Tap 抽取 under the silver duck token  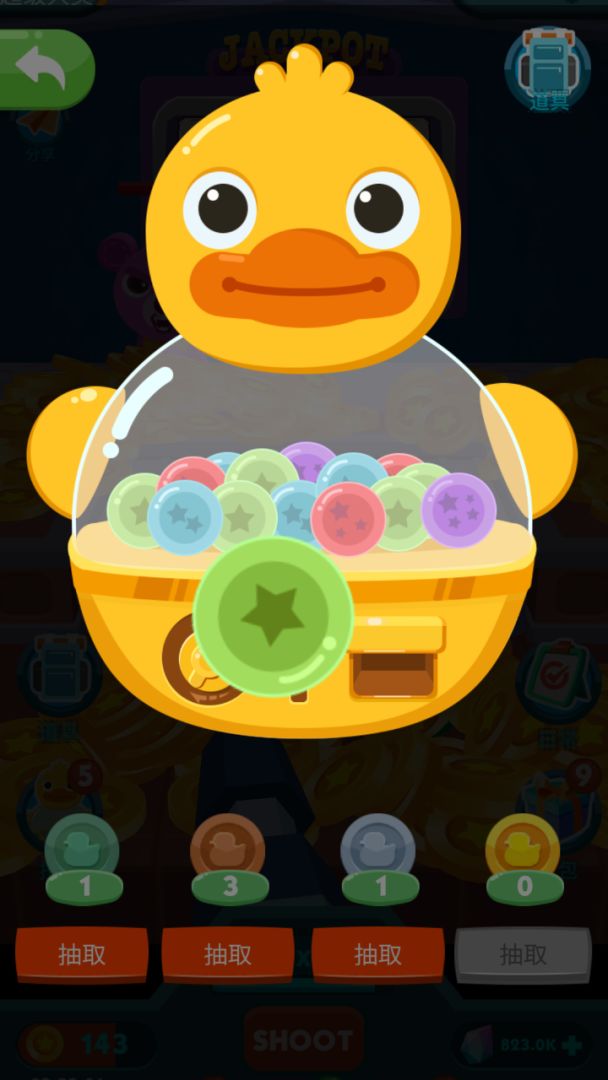click(378, 955)
